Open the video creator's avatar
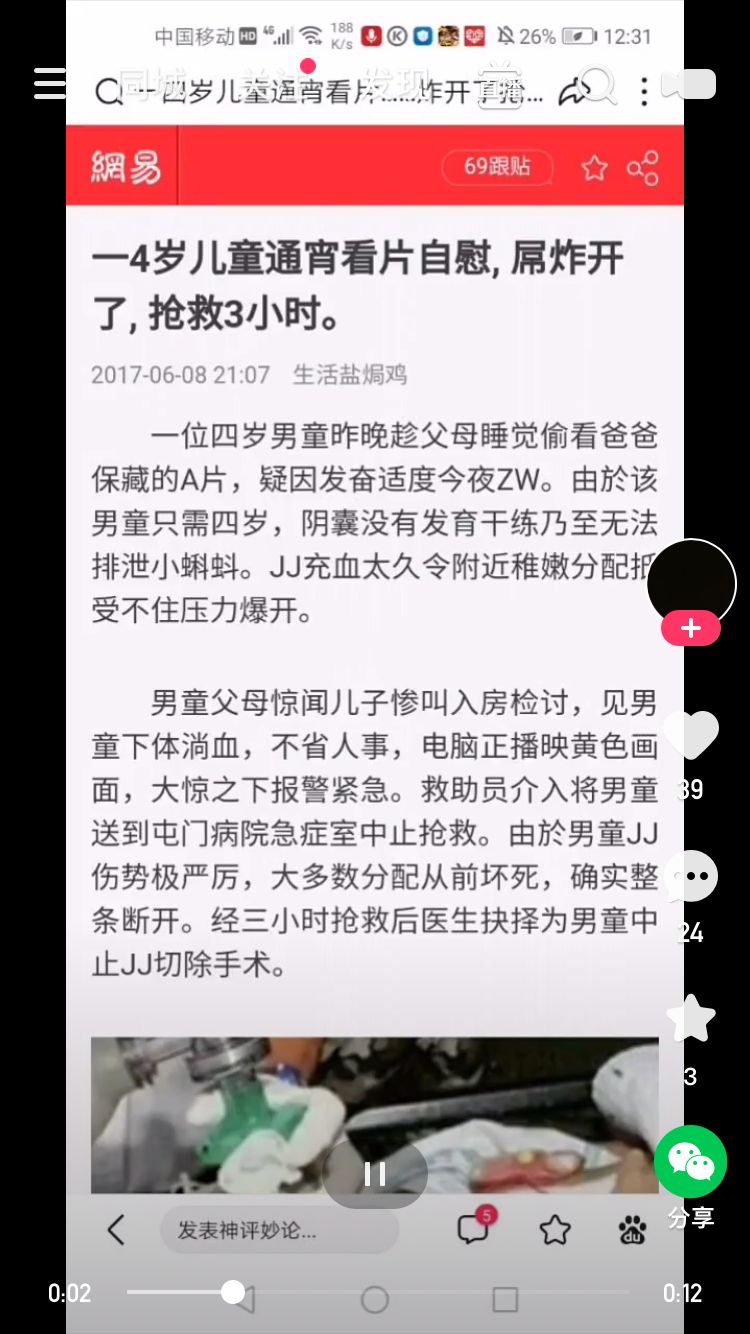Screen dimensions: 750x1334 click(x=691, y=584)
